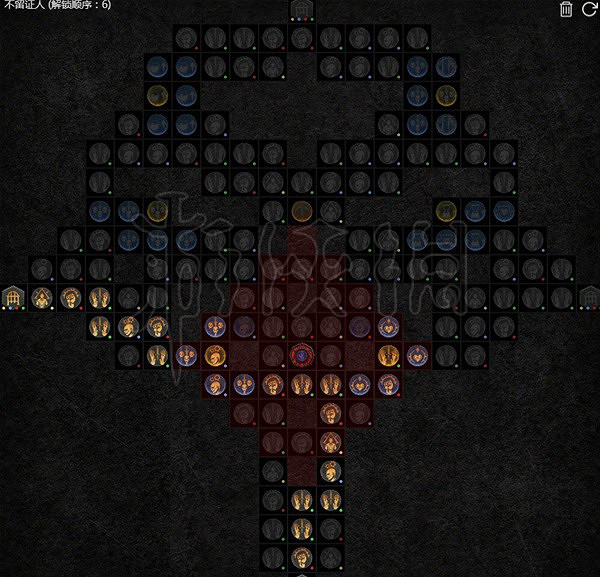Viewport: 600px width, 577px height.
Task: Select the gate node on the right edge
Action: click(589, 297)
